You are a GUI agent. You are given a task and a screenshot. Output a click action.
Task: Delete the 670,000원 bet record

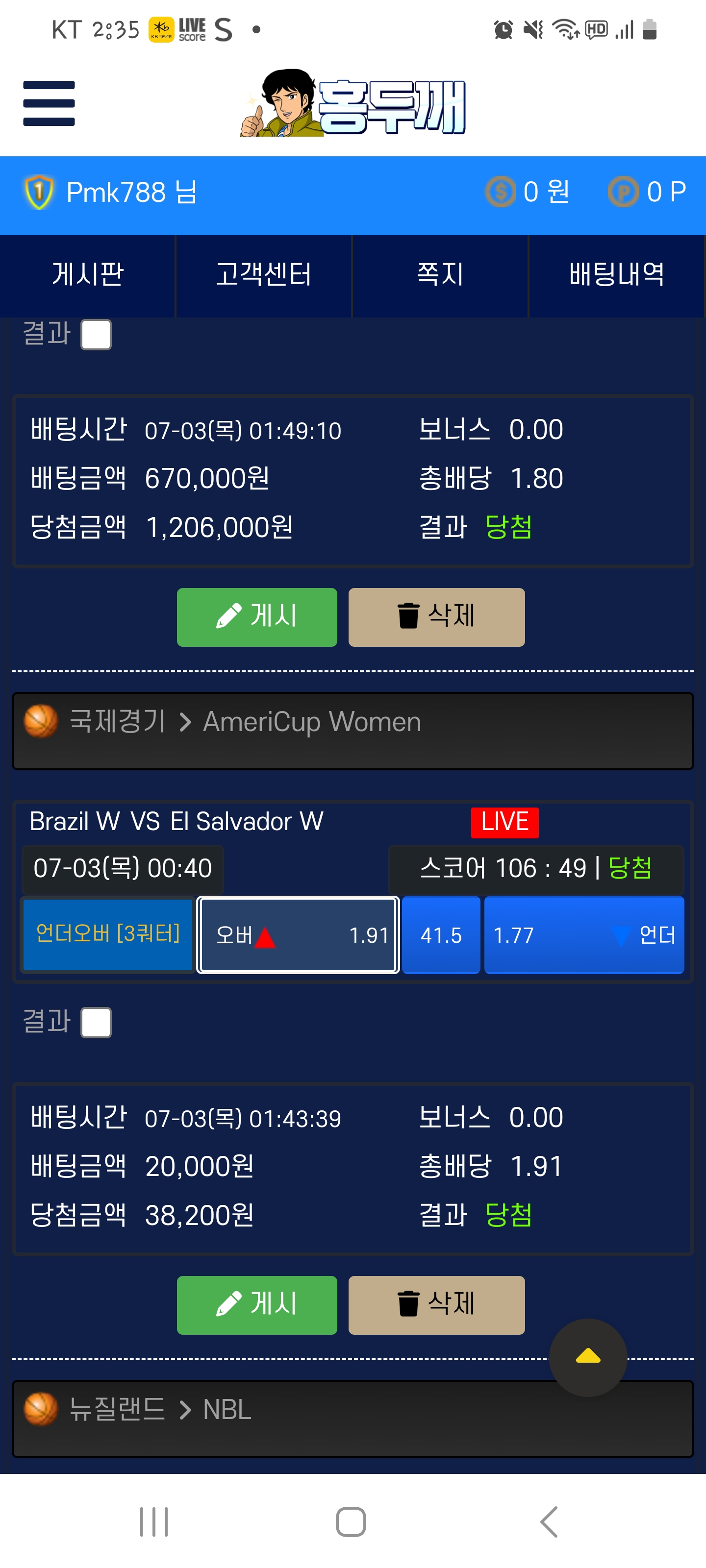[436, 616]
